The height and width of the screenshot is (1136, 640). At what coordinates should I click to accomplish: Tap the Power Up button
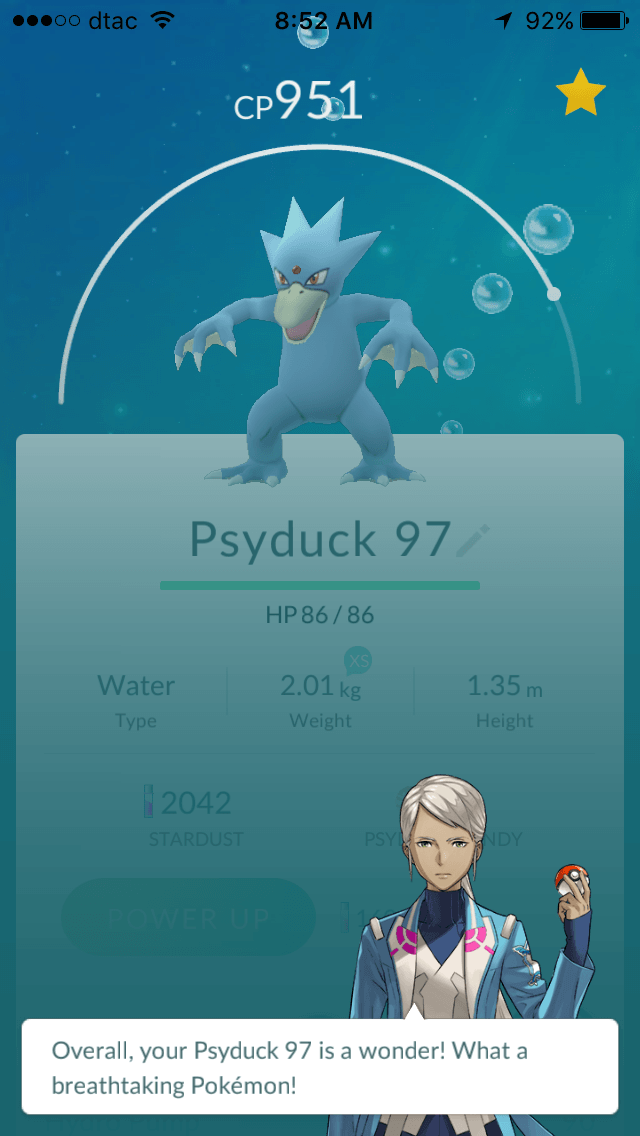pos(188,917)
